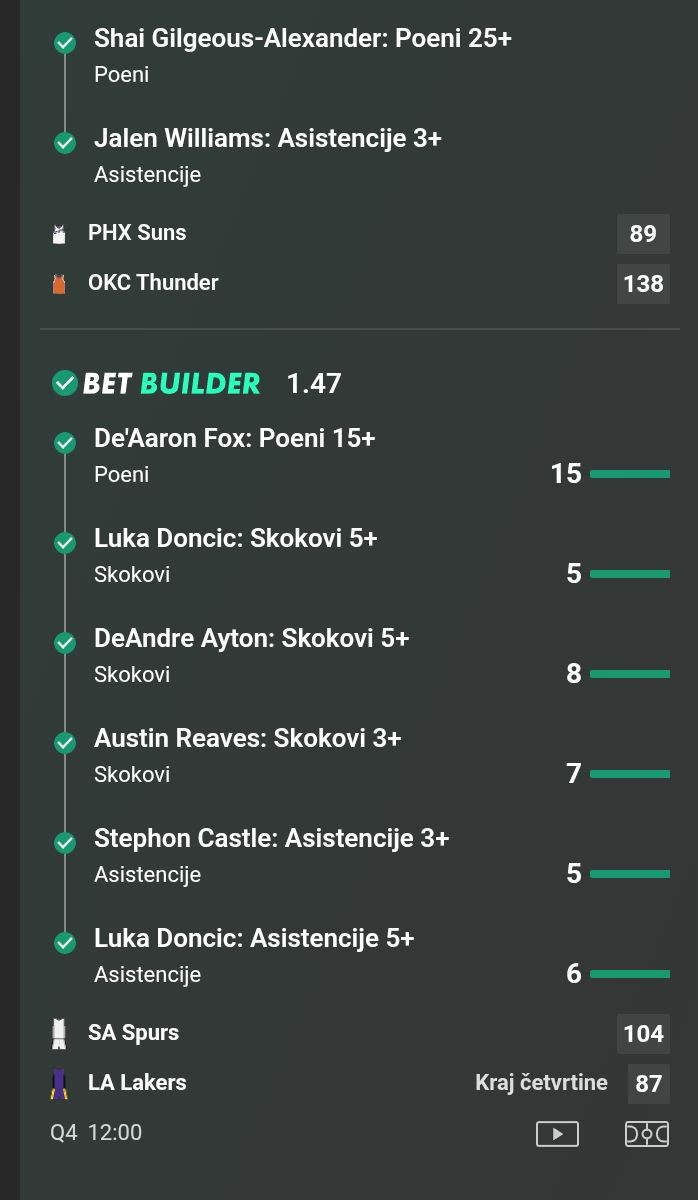Open the live stream video icon
Viewport: 698px width, 1200px height.
[x=557, y=1133]
